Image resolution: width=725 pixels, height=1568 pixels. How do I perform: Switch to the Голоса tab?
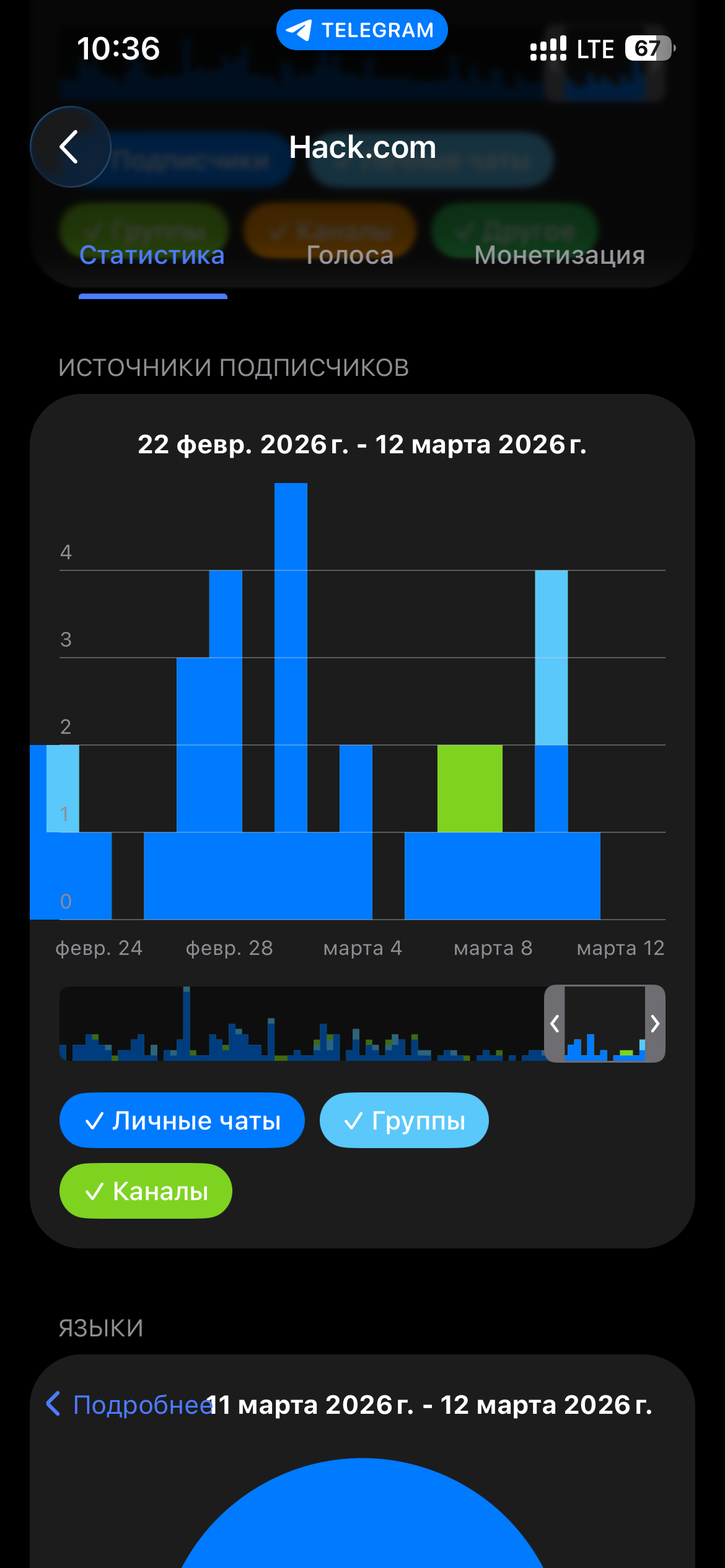point(349,255)
